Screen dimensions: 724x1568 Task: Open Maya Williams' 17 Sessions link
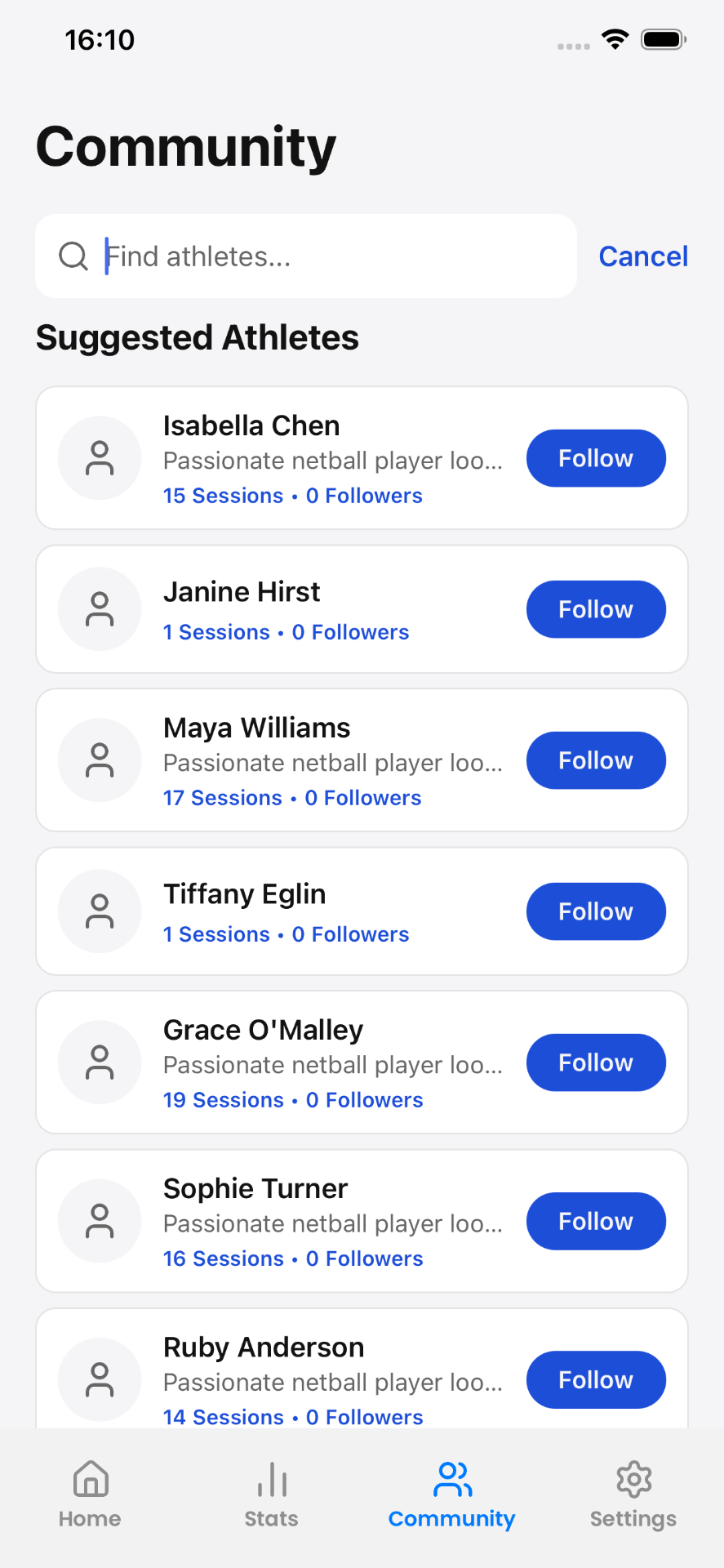[x=221, y=797]
